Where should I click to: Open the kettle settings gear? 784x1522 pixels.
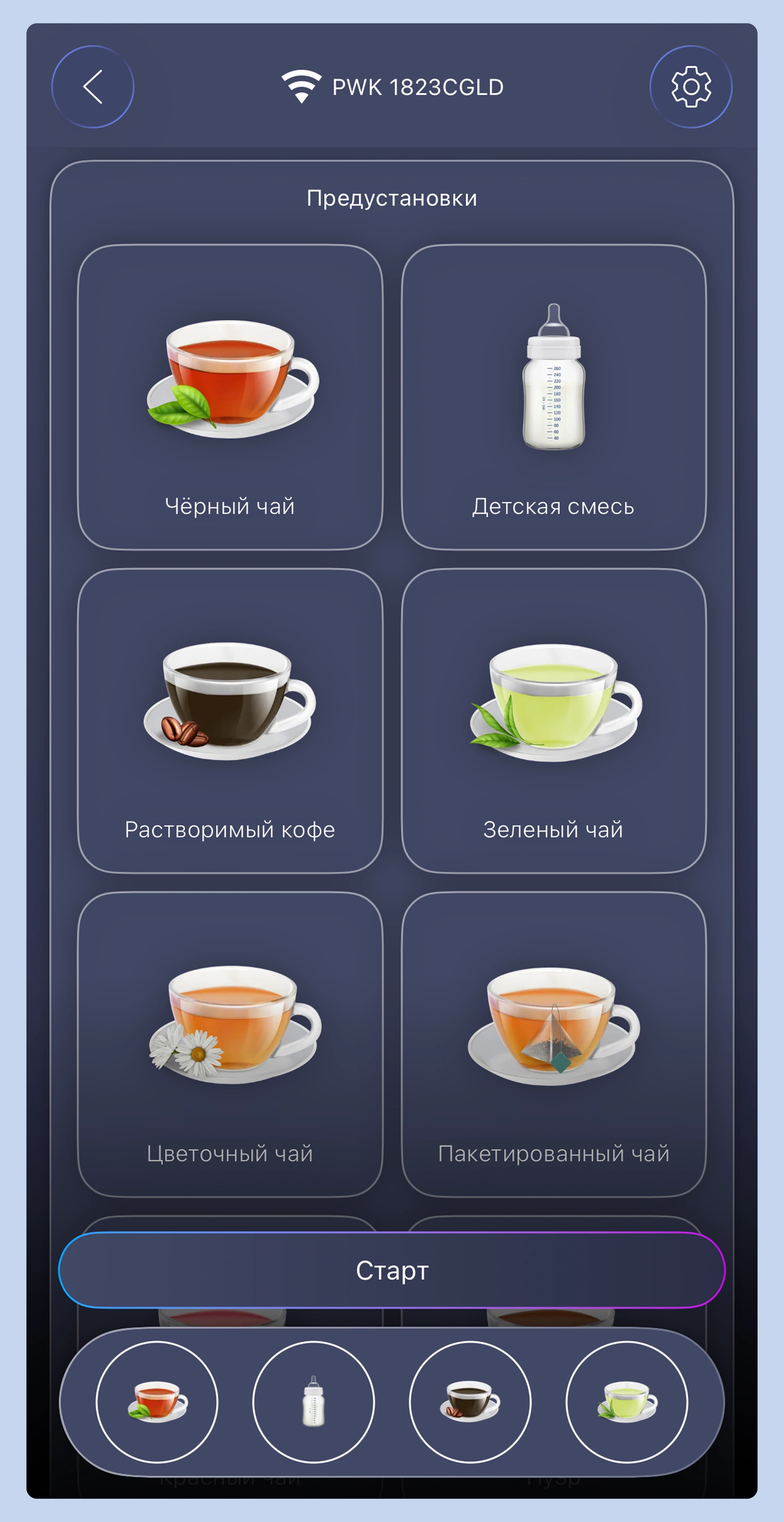(x=691, y=87)
